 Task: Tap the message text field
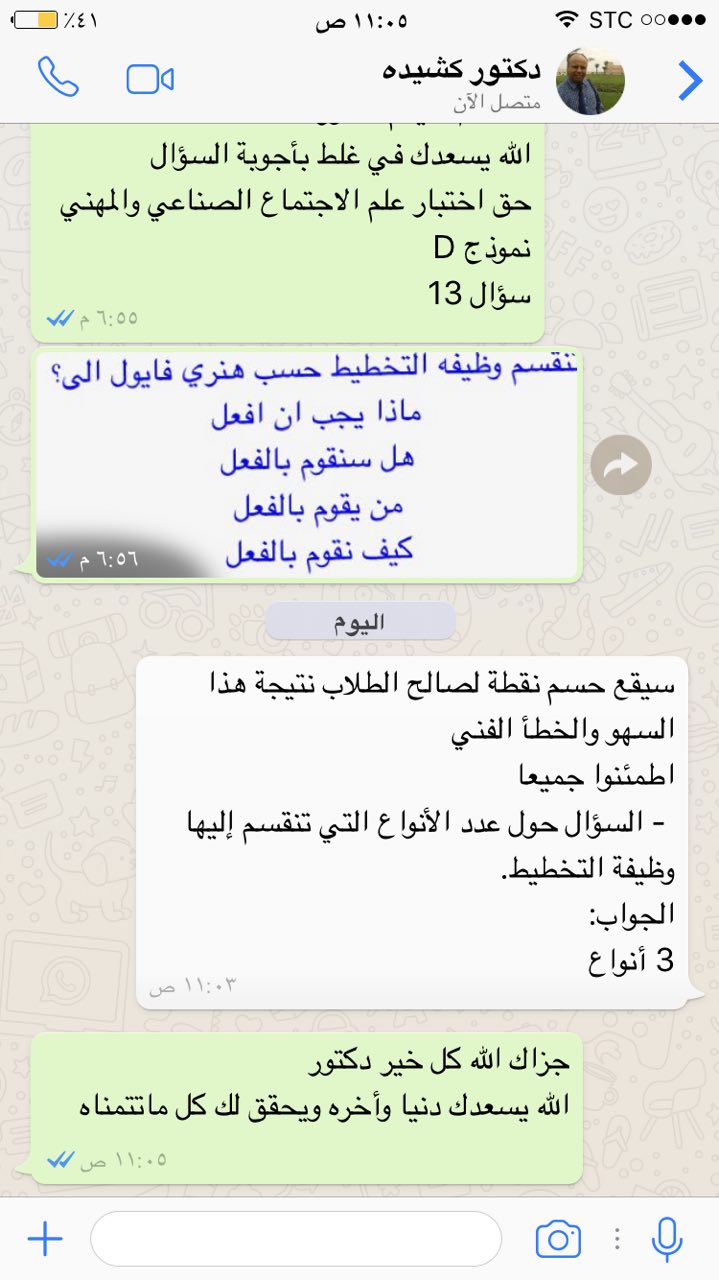296,1239
